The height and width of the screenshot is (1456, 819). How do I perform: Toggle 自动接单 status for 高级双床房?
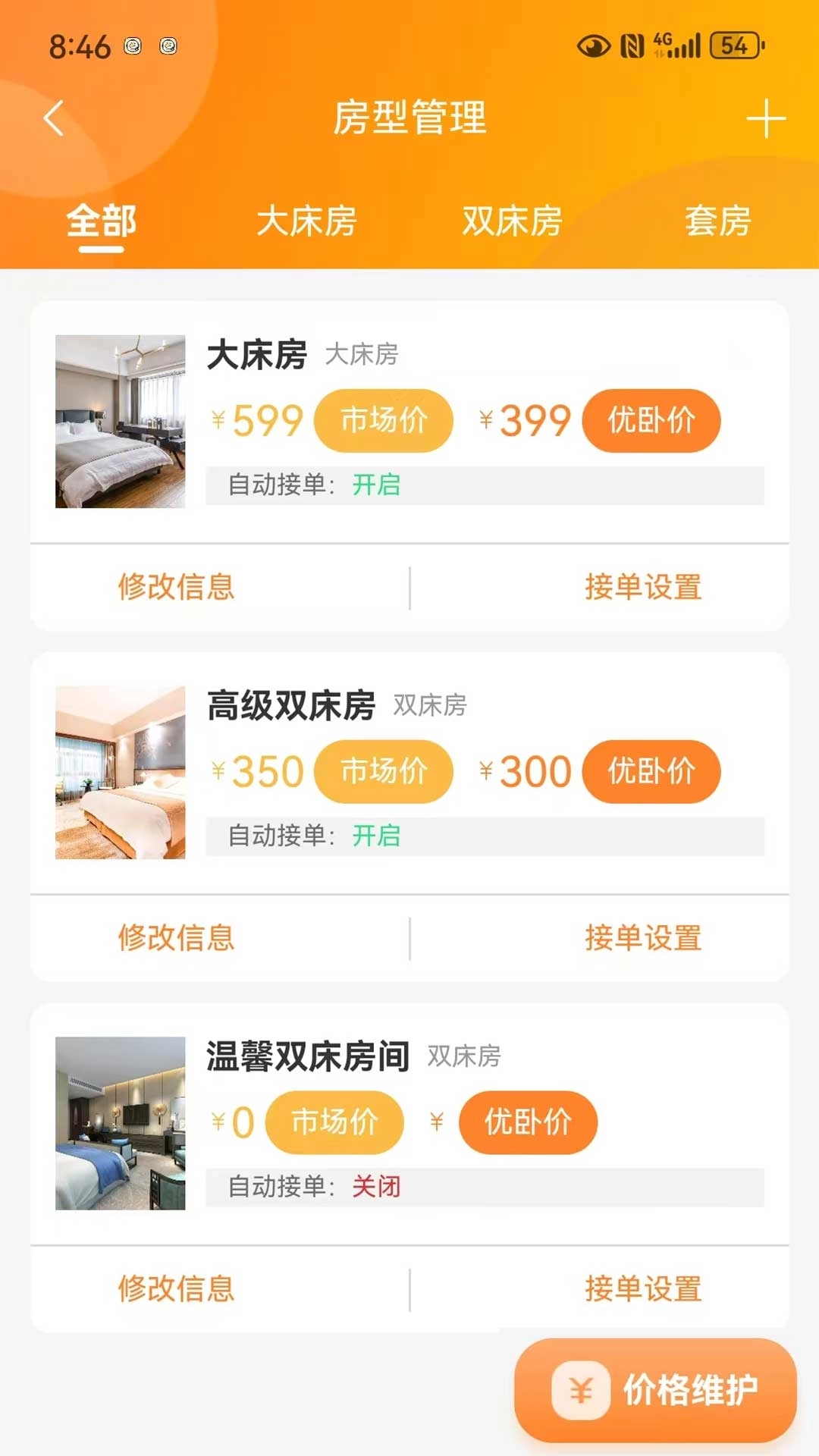376,837
